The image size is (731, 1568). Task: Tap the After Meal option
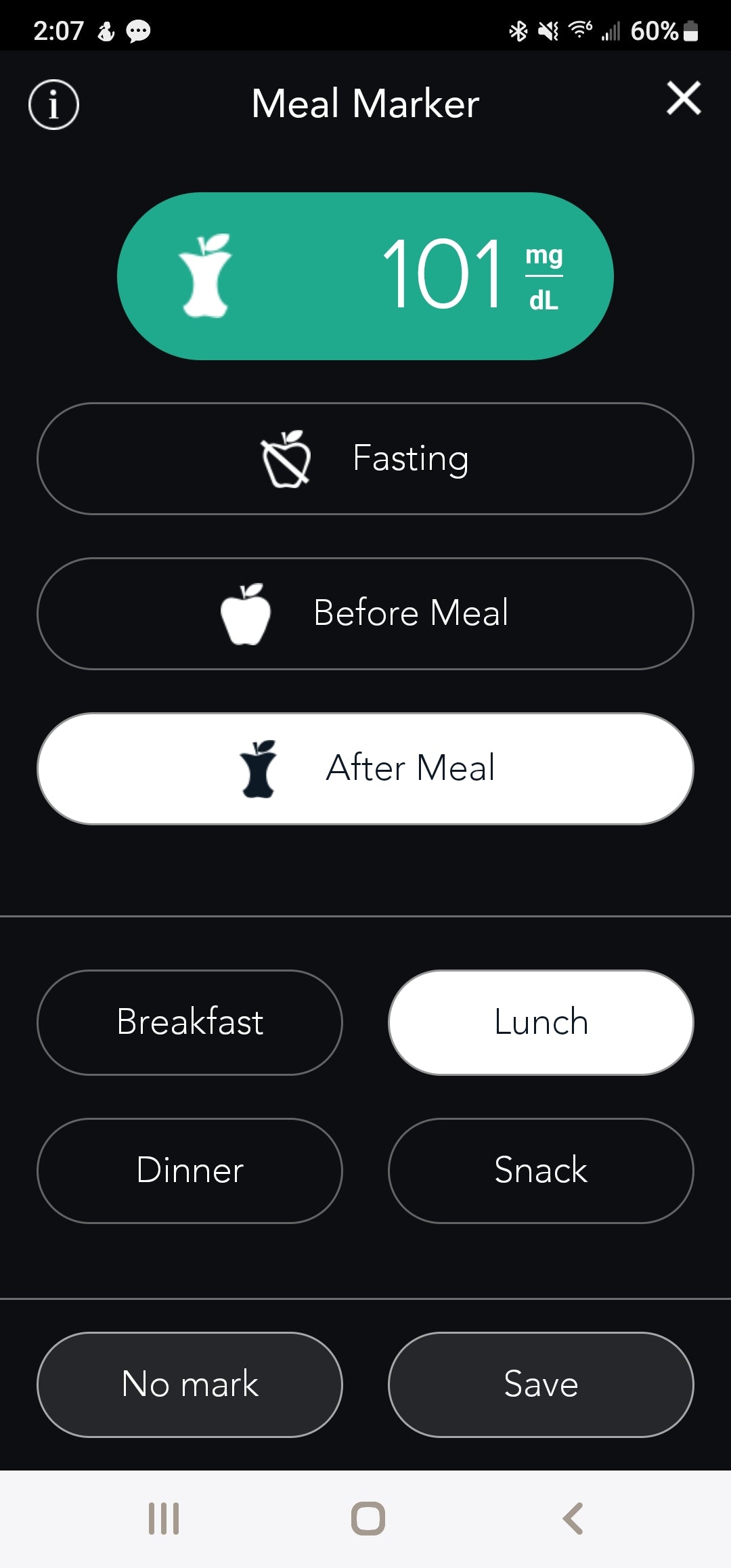coord(365,768)
